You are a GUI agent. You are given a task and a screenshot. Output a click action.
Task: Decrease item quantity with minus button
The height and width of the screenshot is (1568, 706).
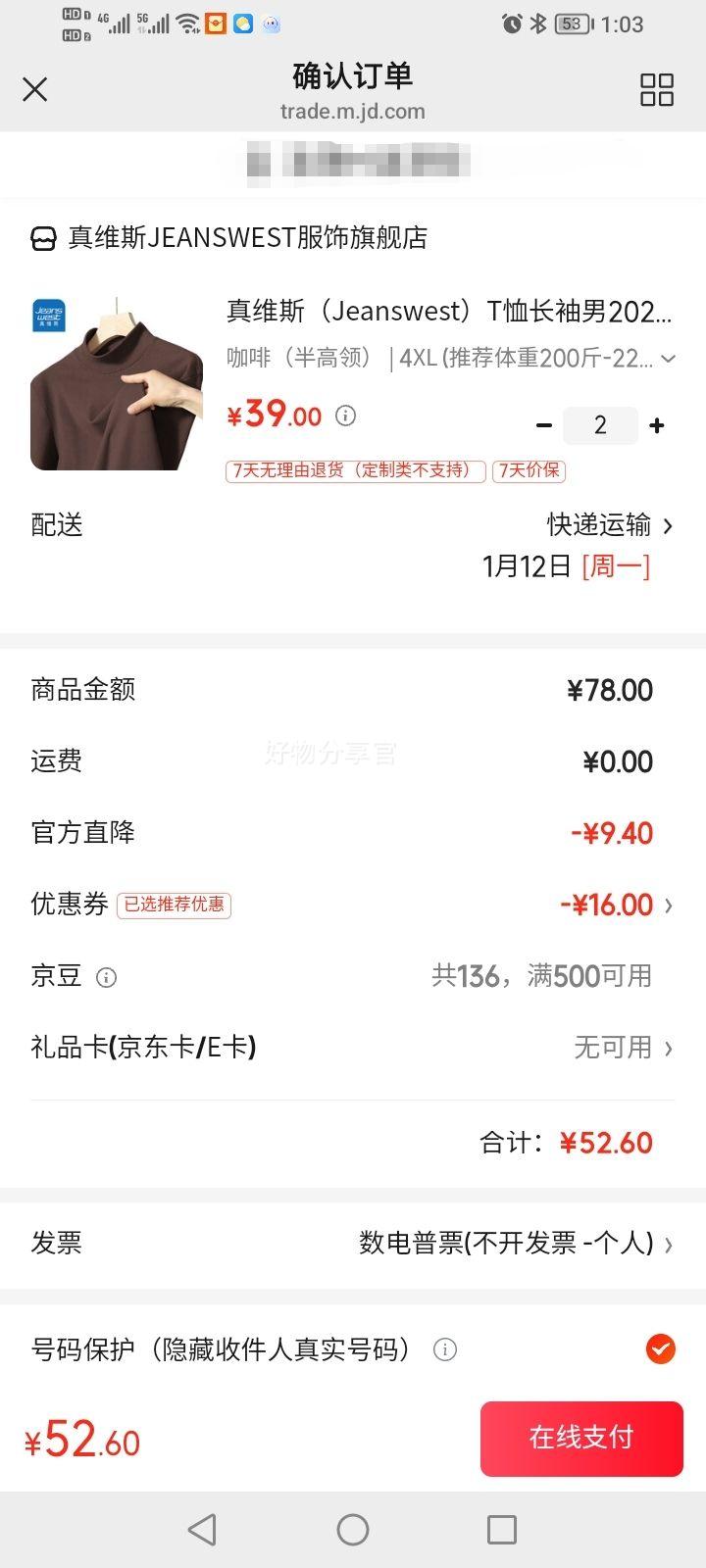click(x=544, y=425)
